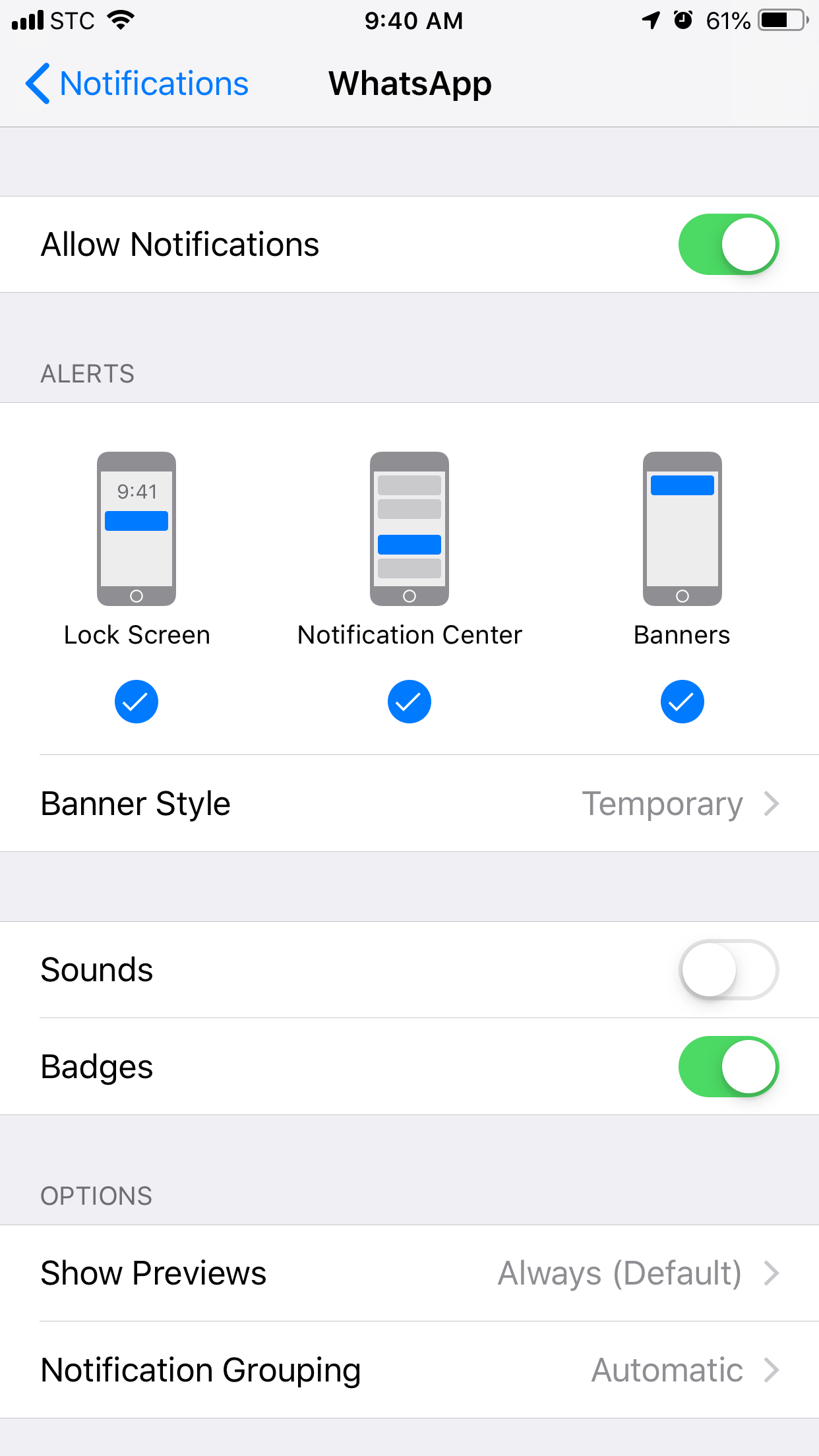Uncheck Notification Center alerts
The height and width of the screenshot is (1456, 819).
[409, 702]
